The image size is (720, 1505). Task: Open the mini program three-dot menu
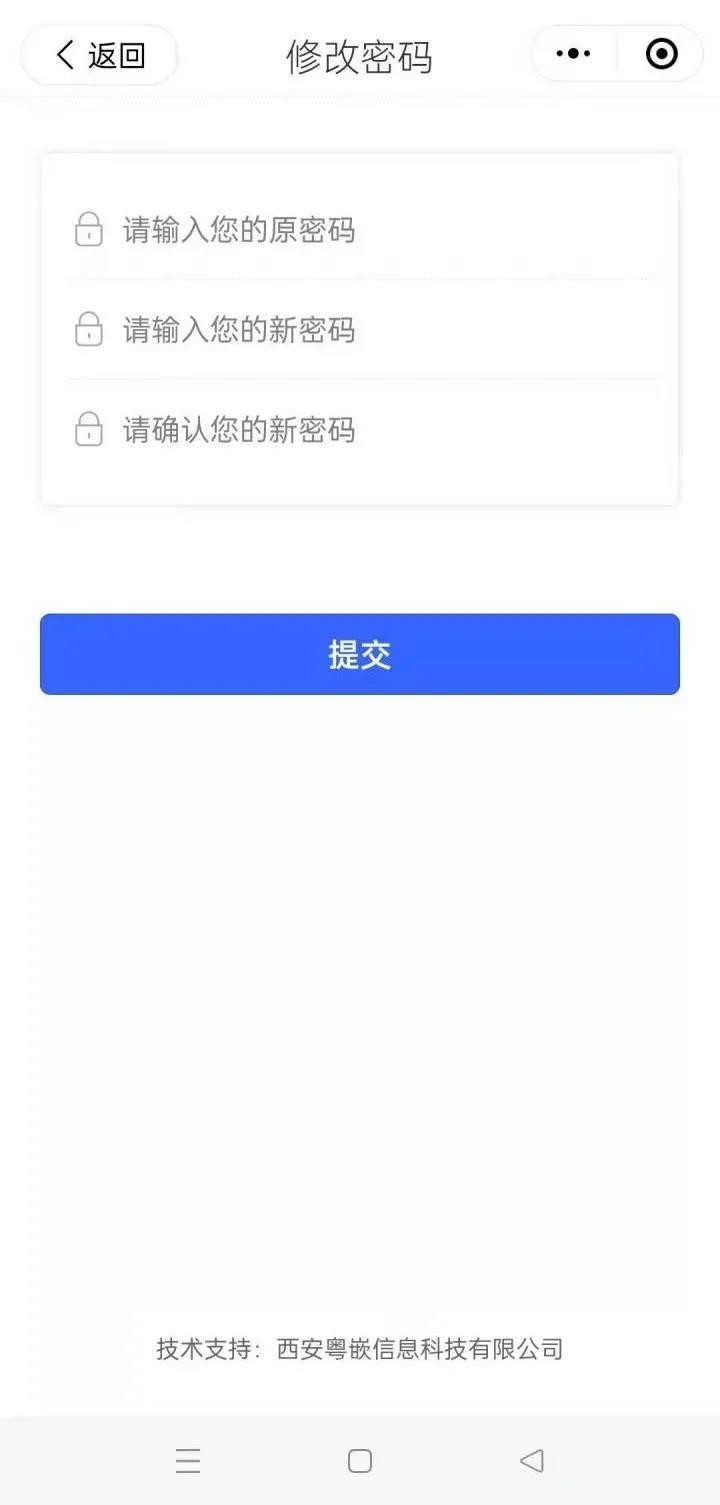[x=573, y=54]
